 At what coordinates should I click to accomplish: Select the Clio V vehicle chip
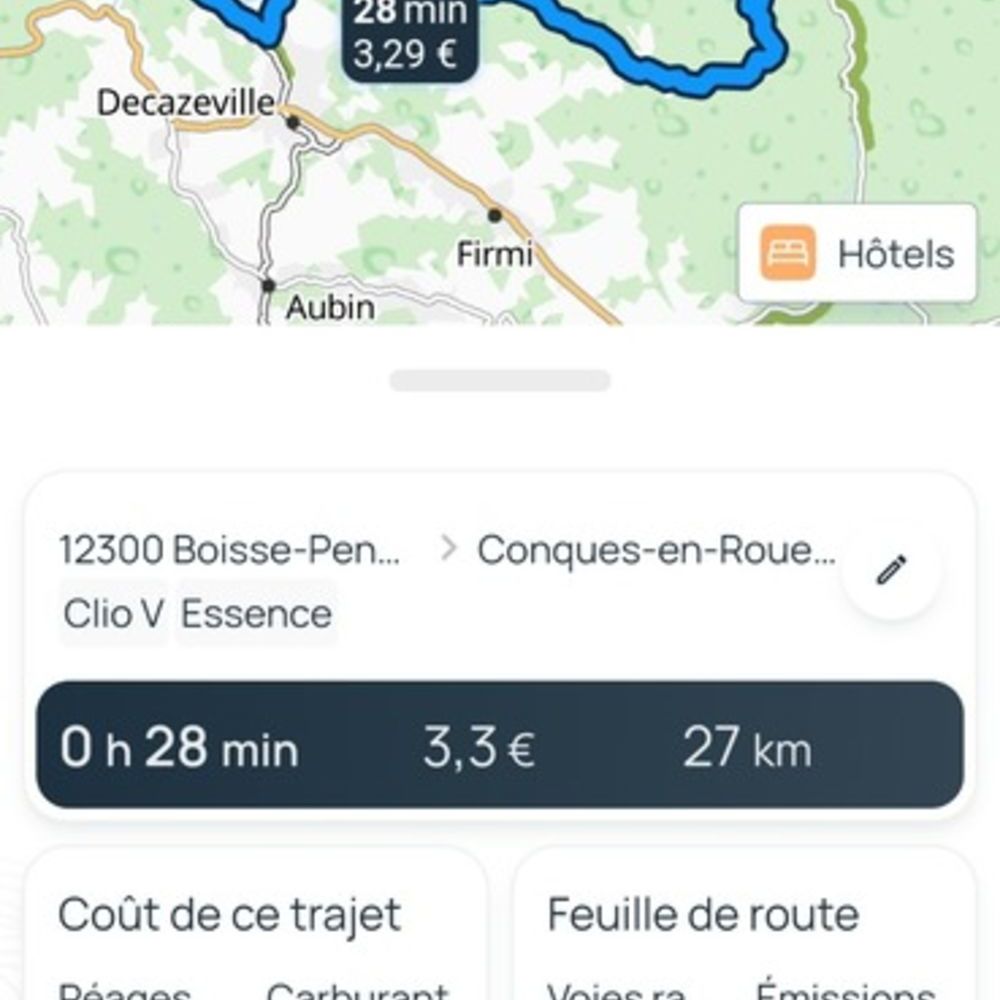point(113,613)
